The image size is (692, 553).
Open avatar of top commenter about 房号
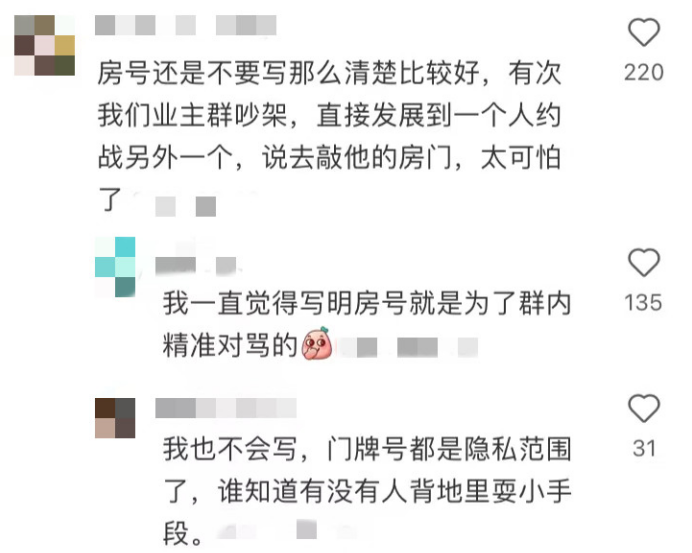pyautogui.click(x=45, y=45)
